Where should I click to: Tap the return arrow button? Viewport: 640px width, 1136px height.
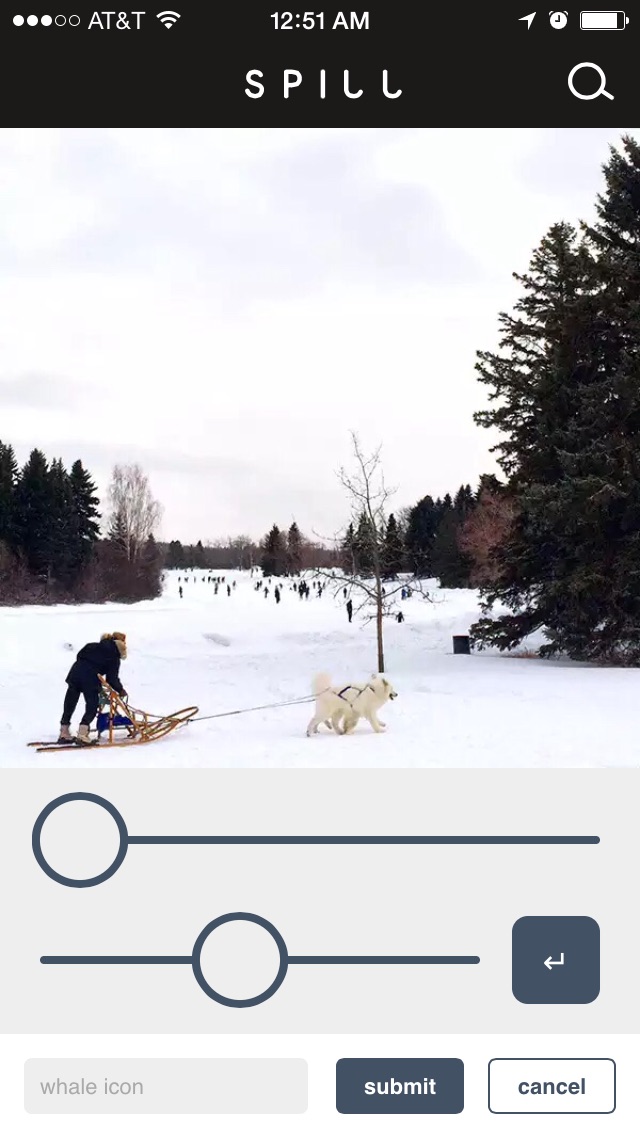(556, 960)
